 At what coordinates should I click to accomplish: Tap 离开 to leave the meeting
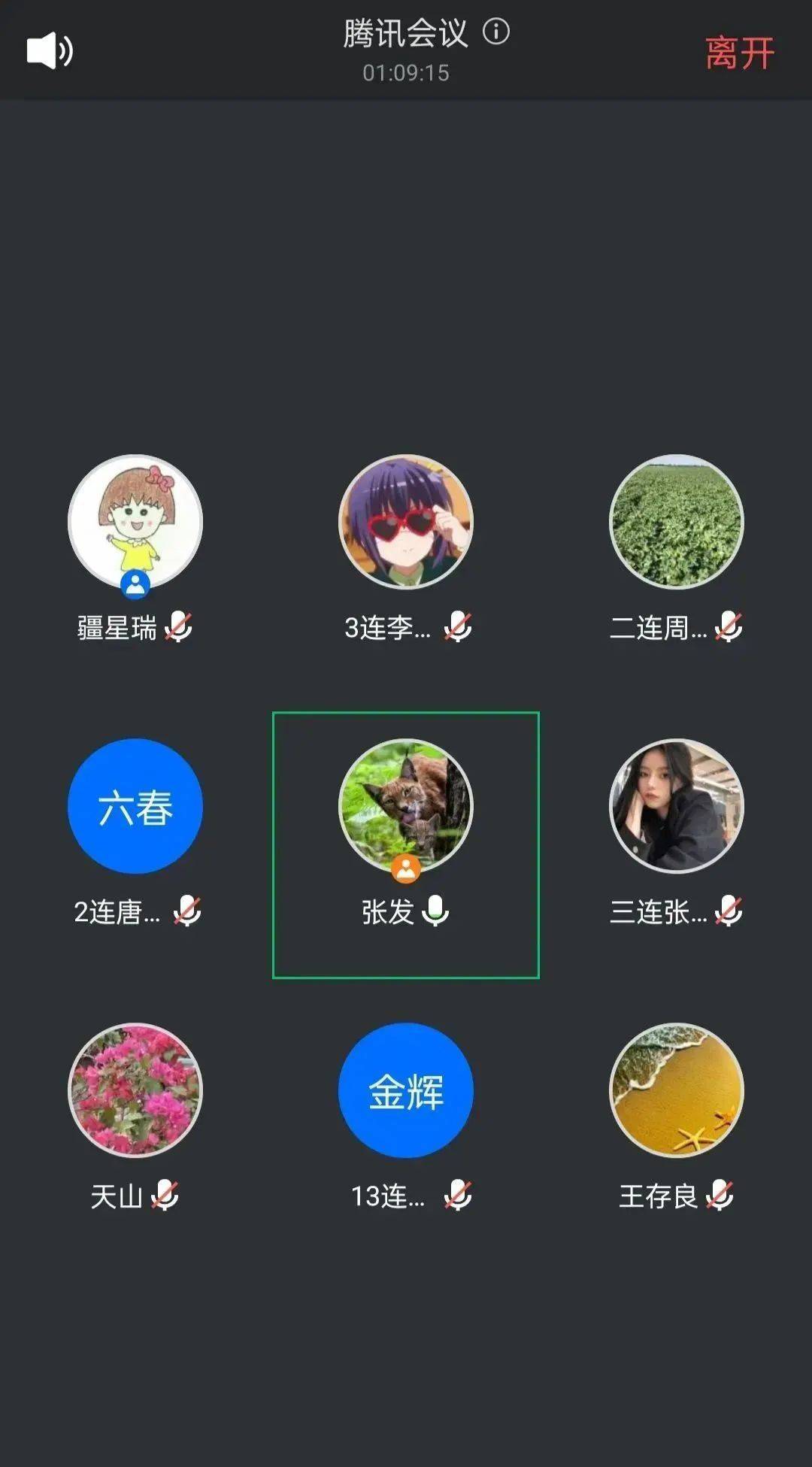(x=740, y=53)
